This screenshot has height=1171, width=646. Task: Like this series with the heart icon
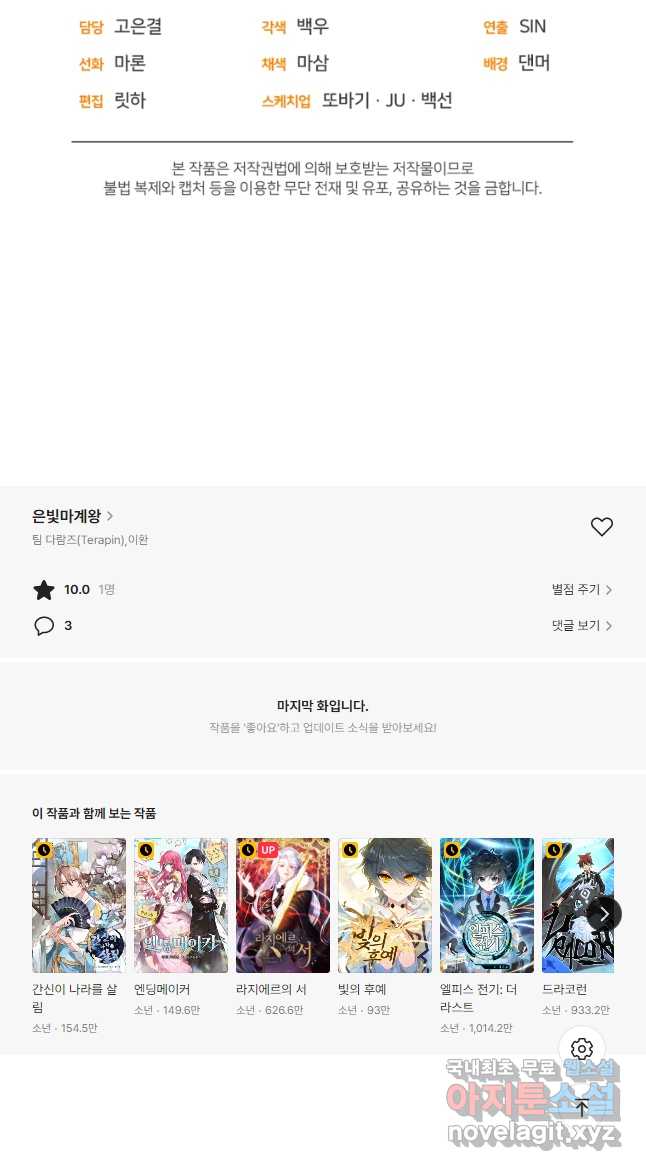click(601, 527)
